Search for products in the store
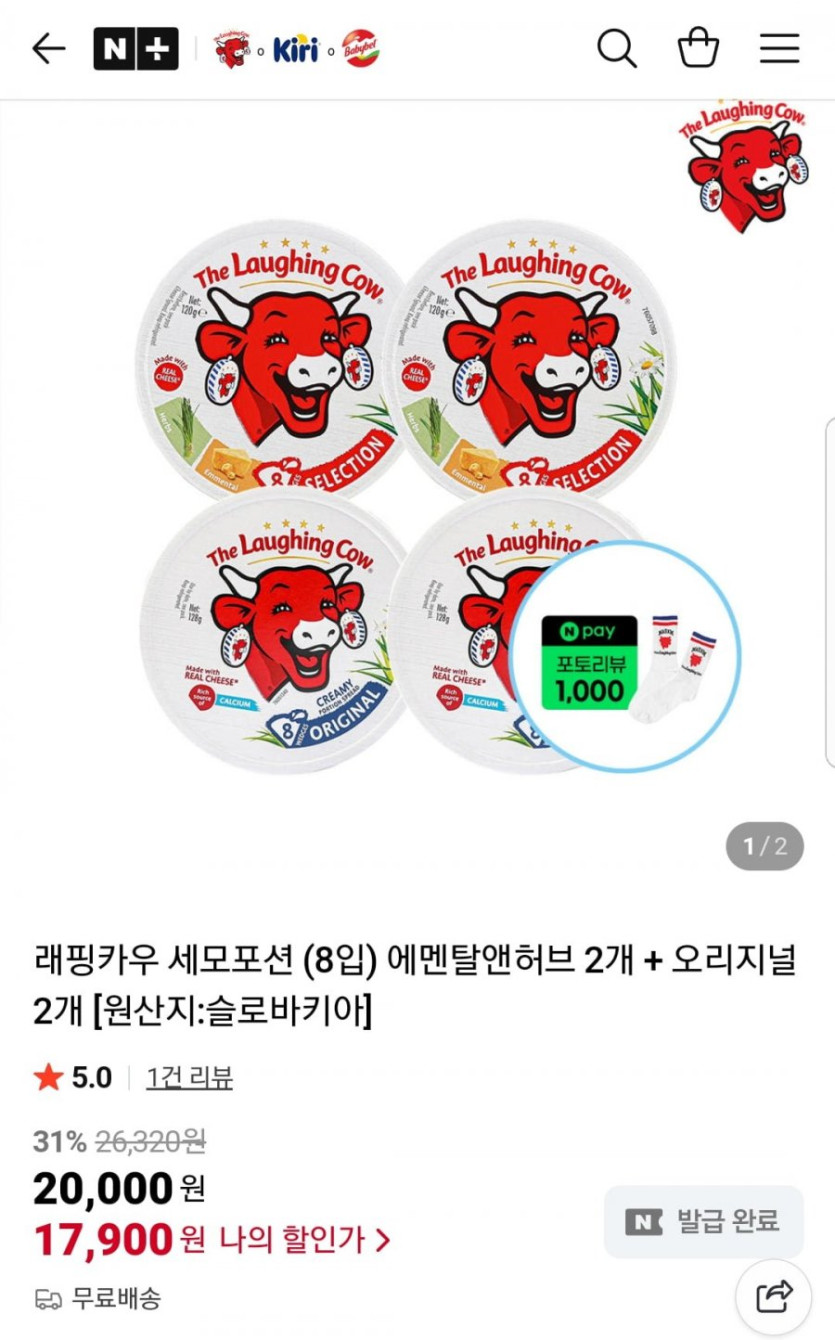This screenshot has width=835, height=1340. tap(616, 48)
